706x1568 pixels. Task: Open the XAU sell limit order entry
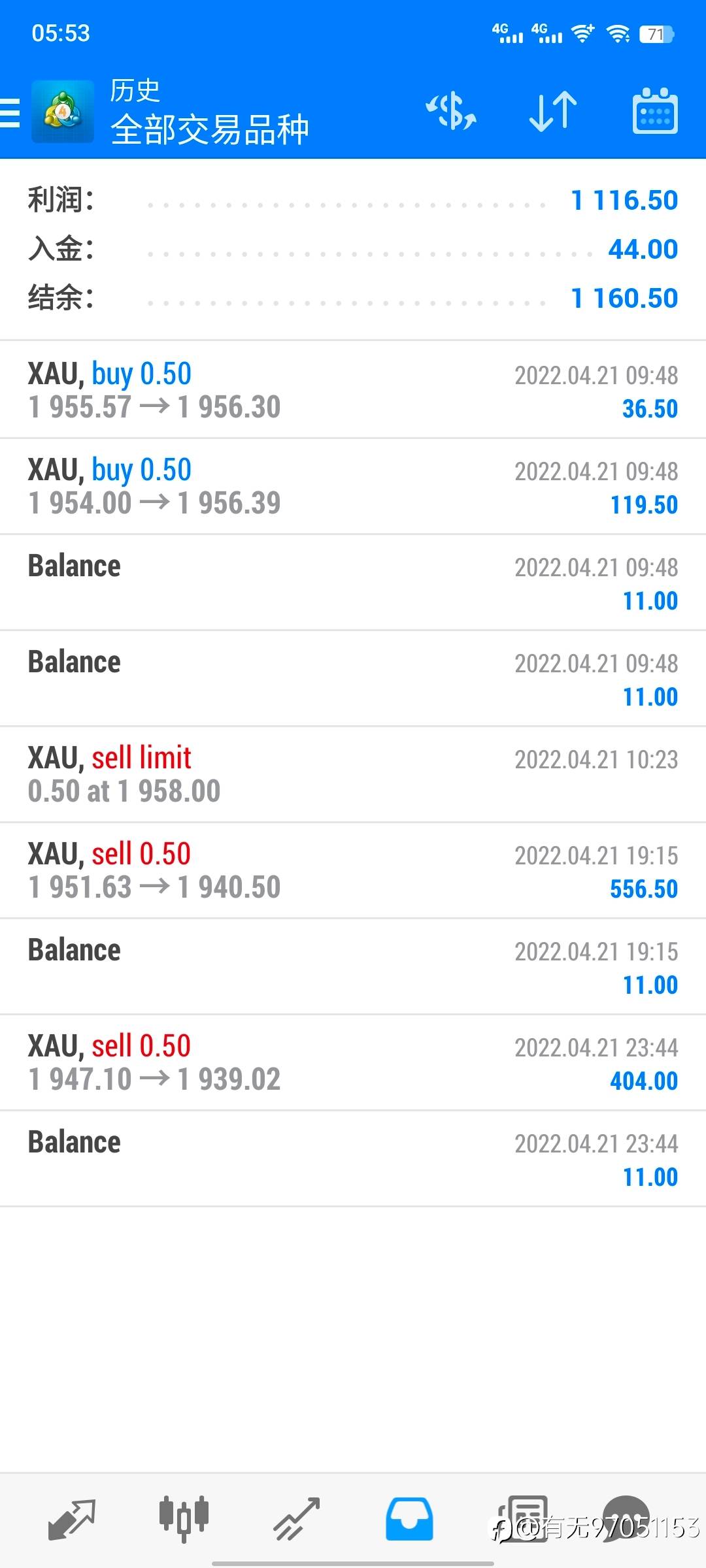[353, 774]
